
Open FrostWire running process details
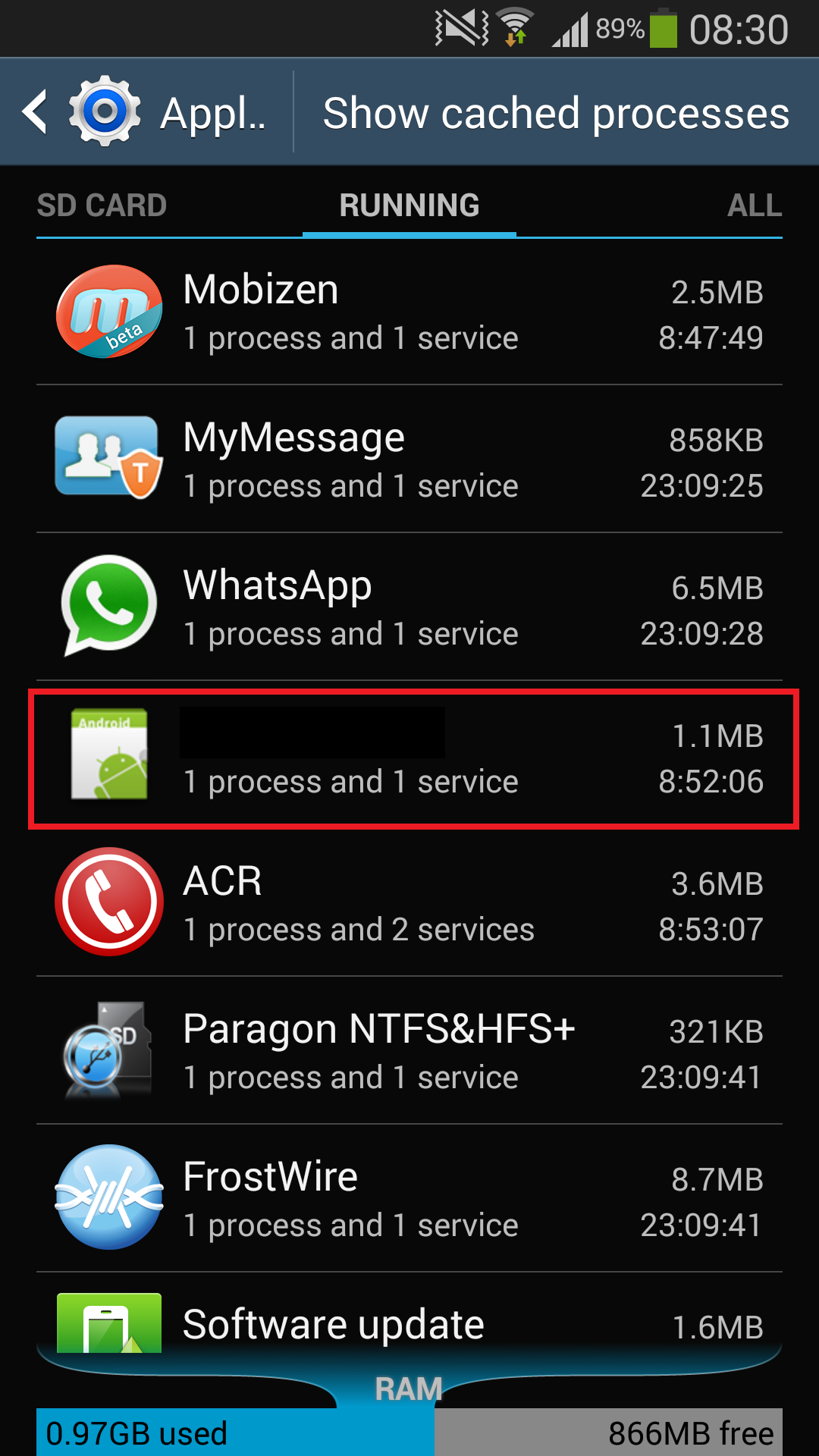tap(409, 1198)
